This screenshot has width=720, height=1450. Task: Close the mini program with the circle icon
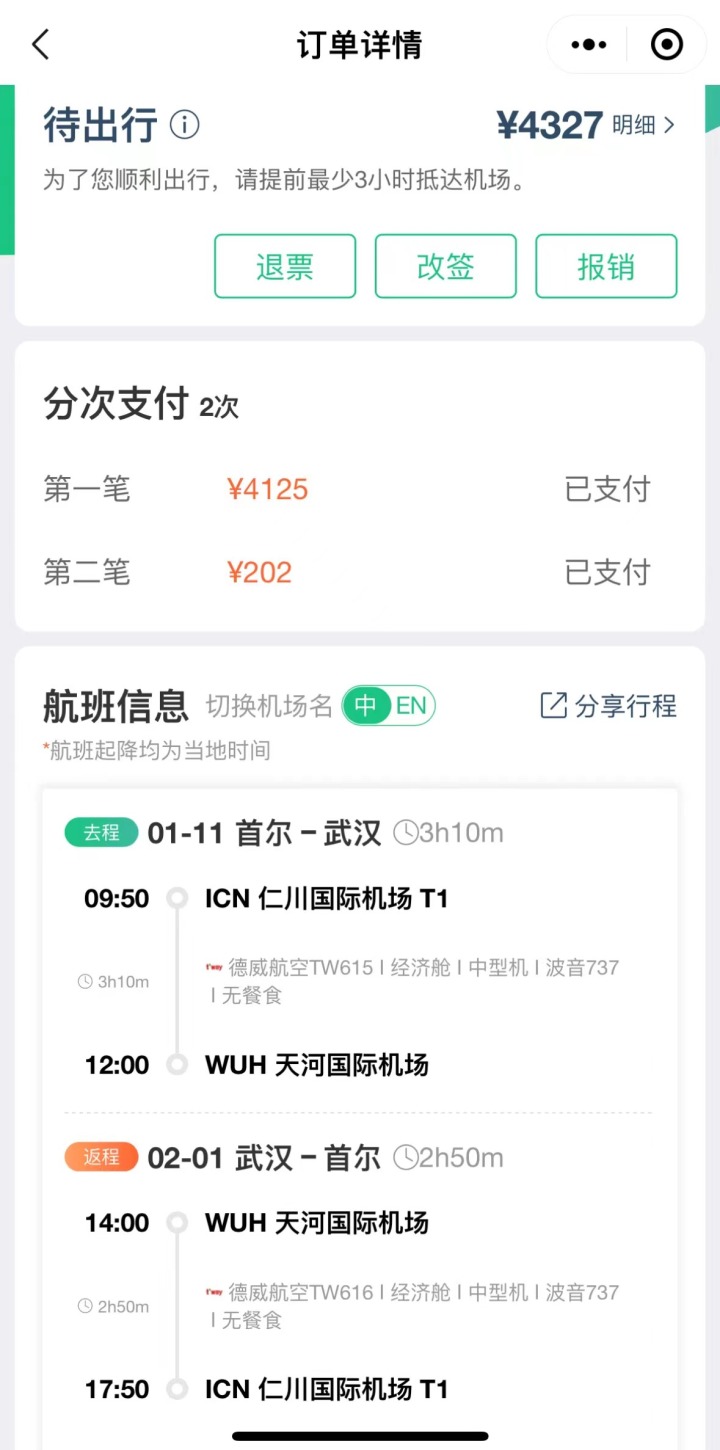click(666, 44)
